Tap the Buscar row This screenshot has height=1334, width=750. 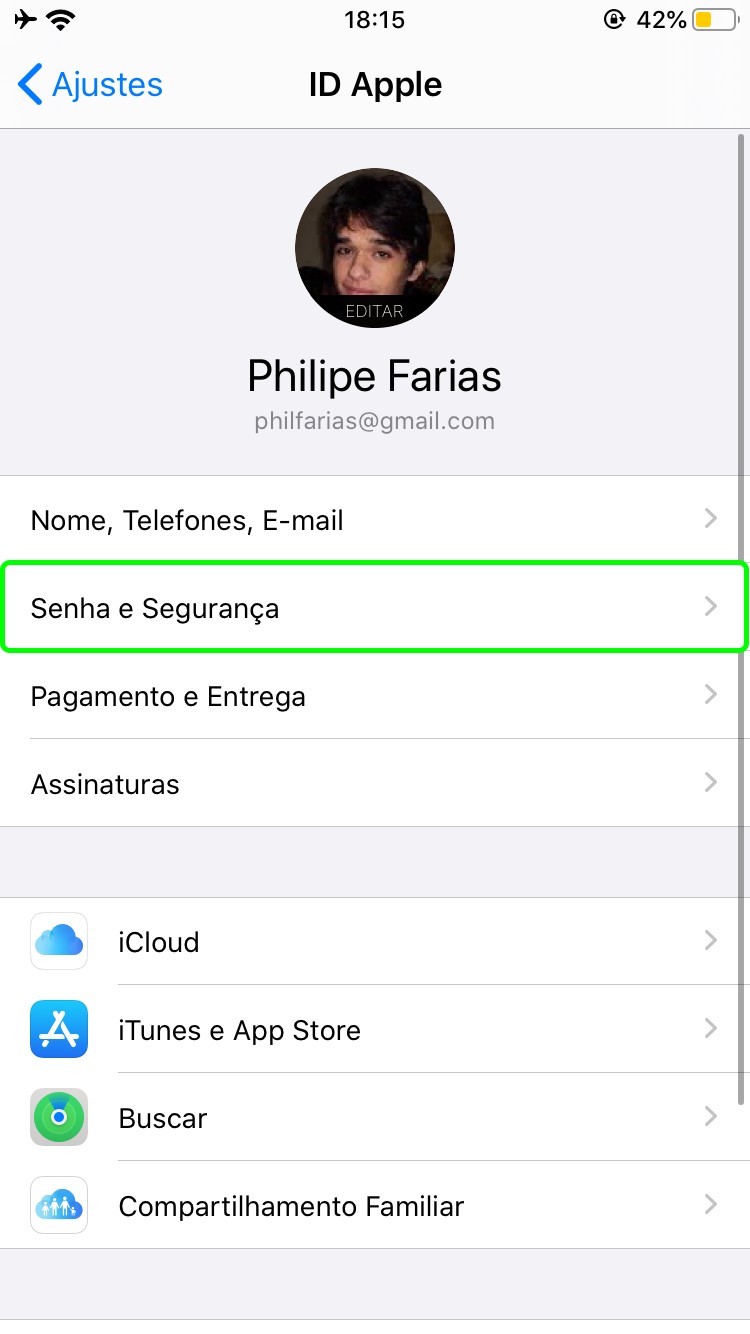point(374,1118)
